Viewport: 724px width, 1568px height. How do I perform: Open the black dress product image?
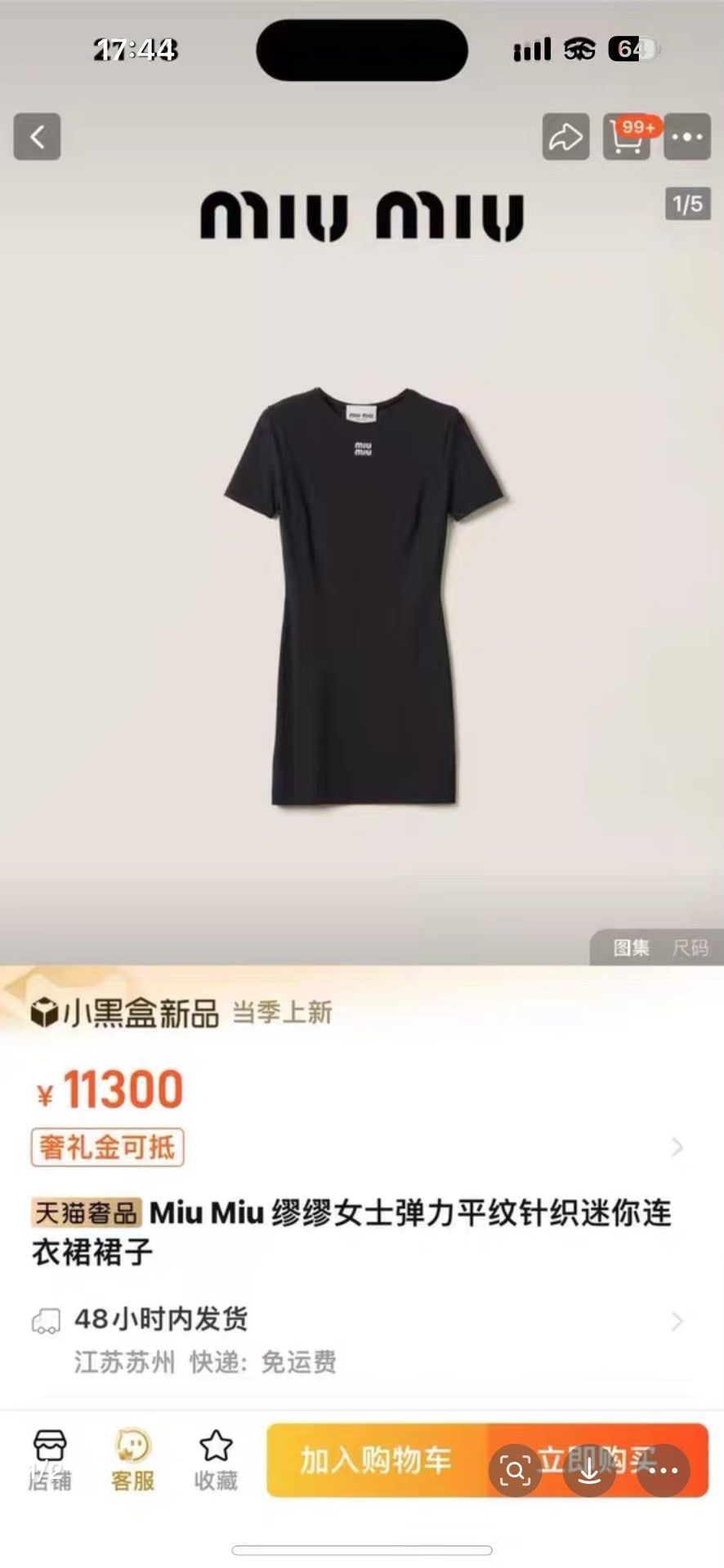(x=364, y=598)
